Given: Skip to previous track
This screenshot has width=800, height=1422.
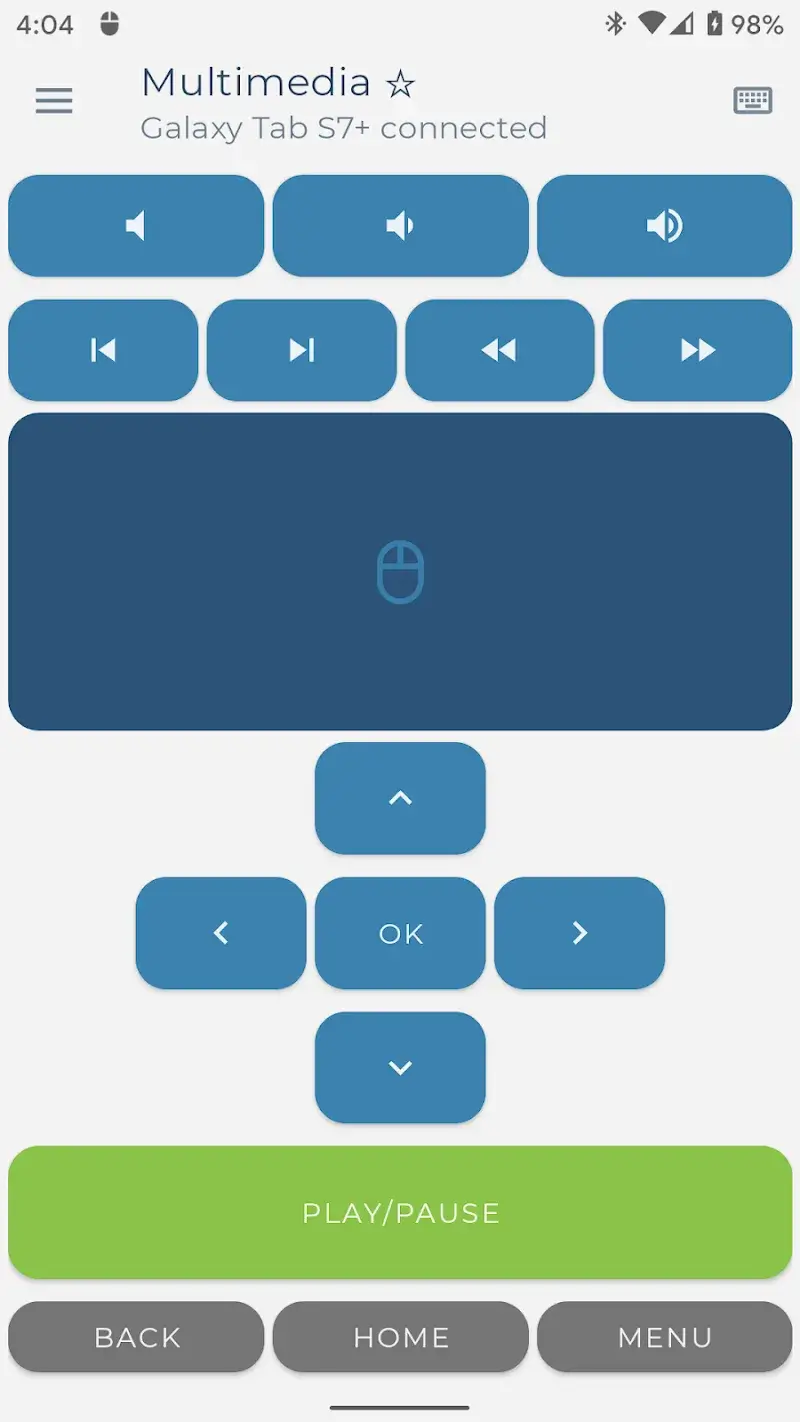Looking at the screenshot, I should coord(103,350).
